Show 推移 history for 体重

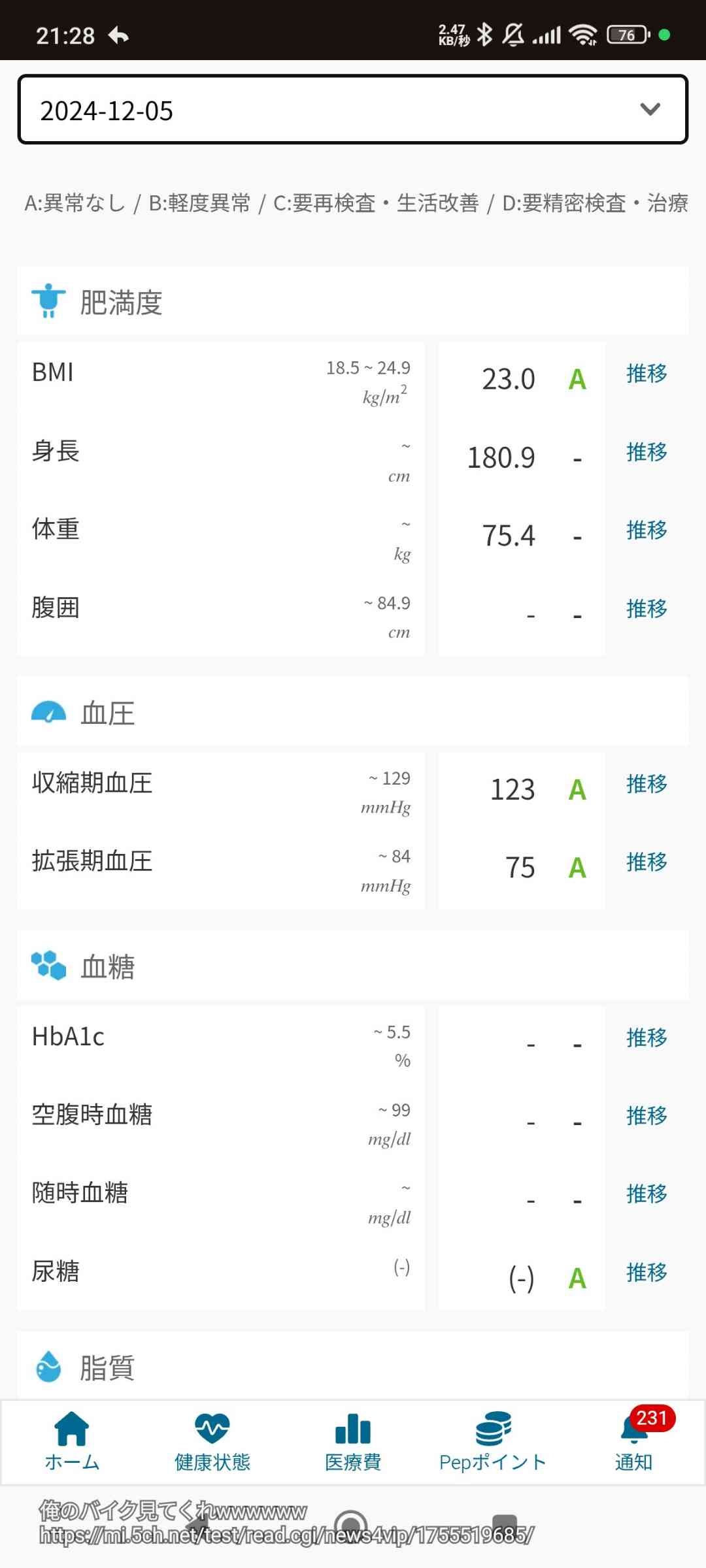click(x=647, y=530)
